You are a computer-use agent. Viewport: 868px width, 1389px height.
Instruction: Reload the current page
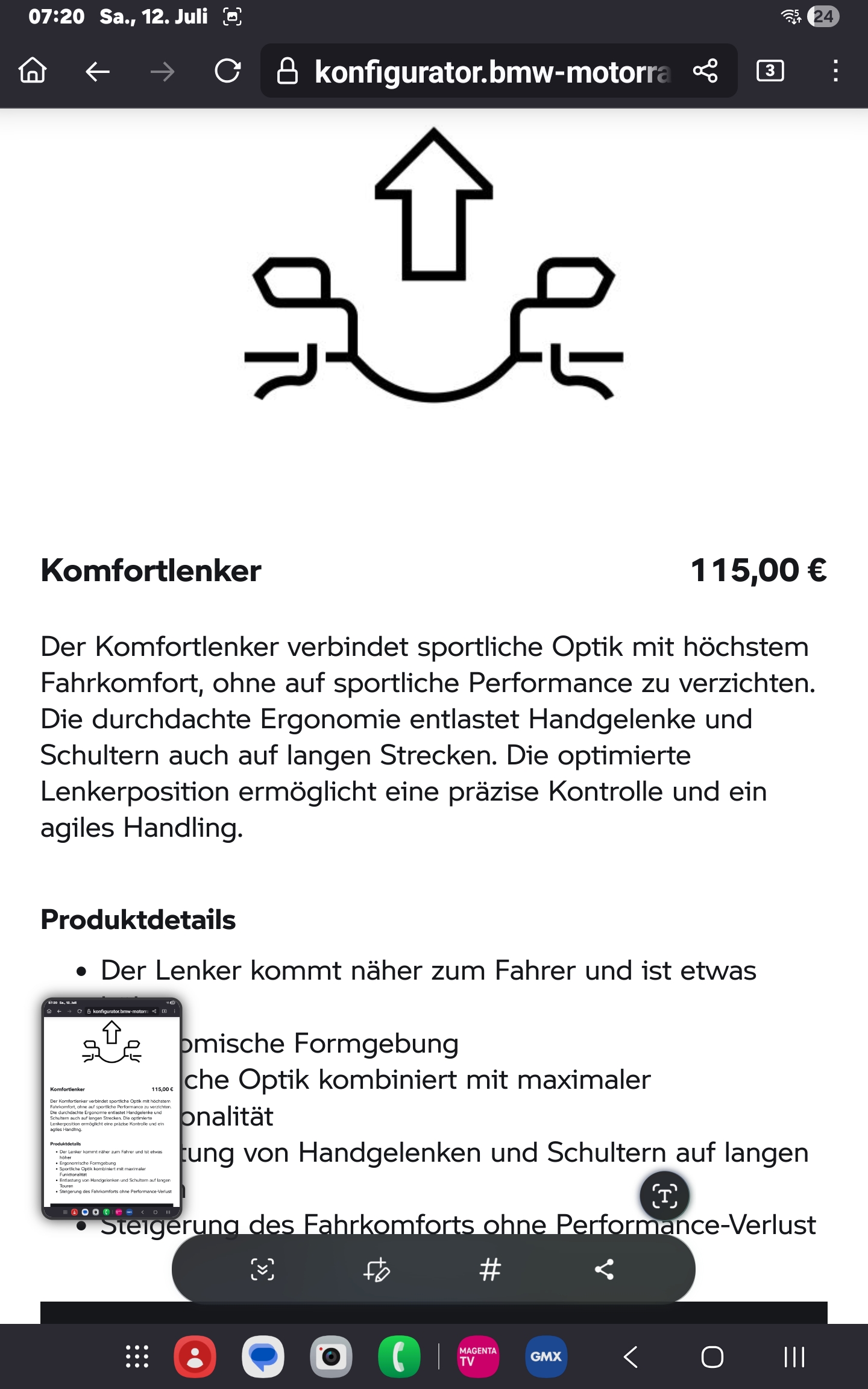tap(227, 71)
